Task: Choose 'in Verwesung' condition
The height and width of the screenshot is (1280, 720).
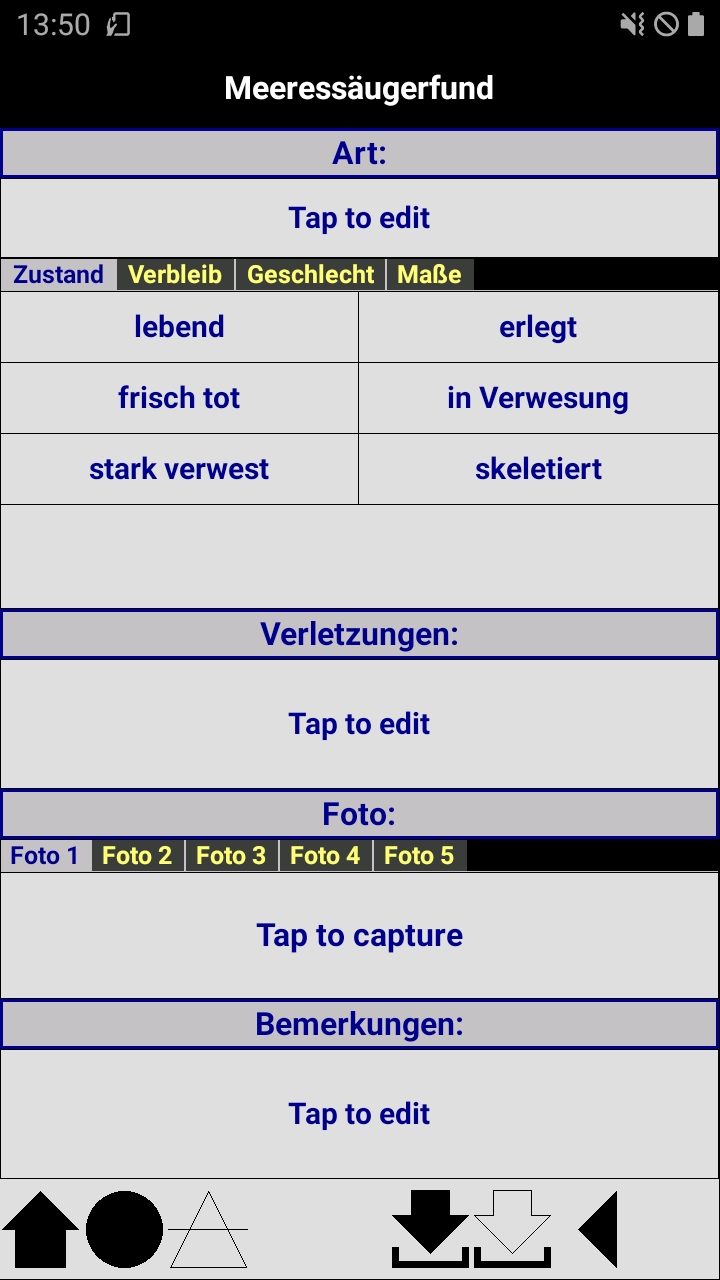Action: [538, 398]
